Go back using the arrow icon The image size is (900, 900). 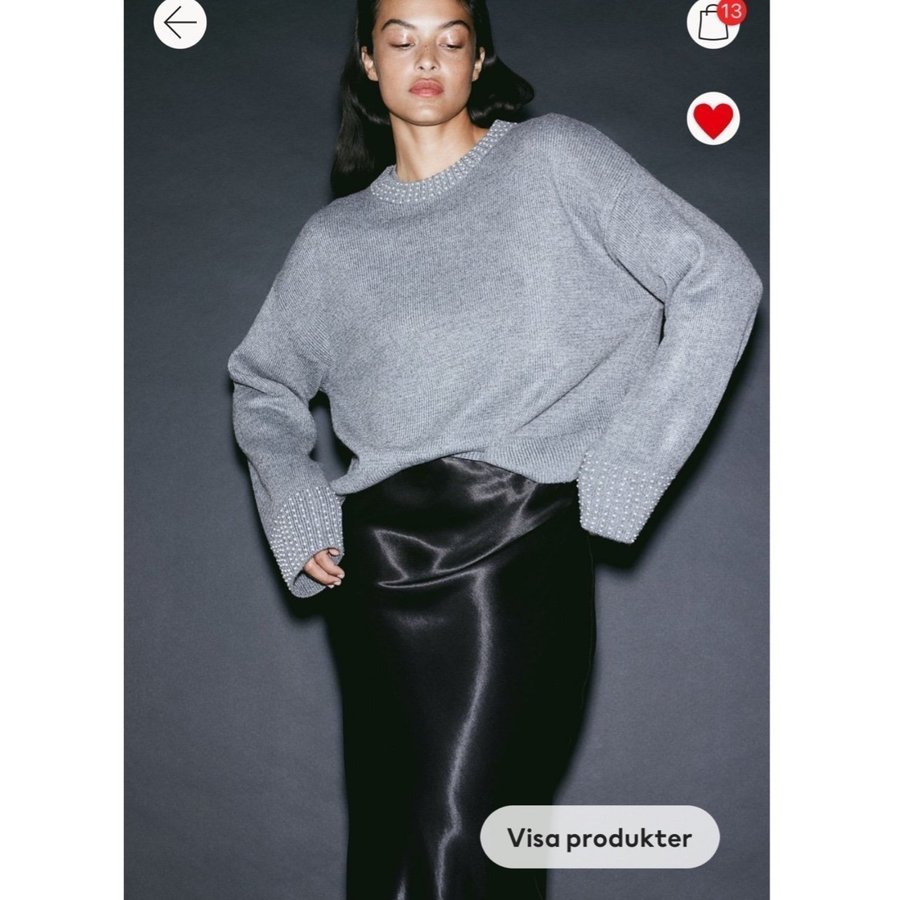[x=180, y=22]
